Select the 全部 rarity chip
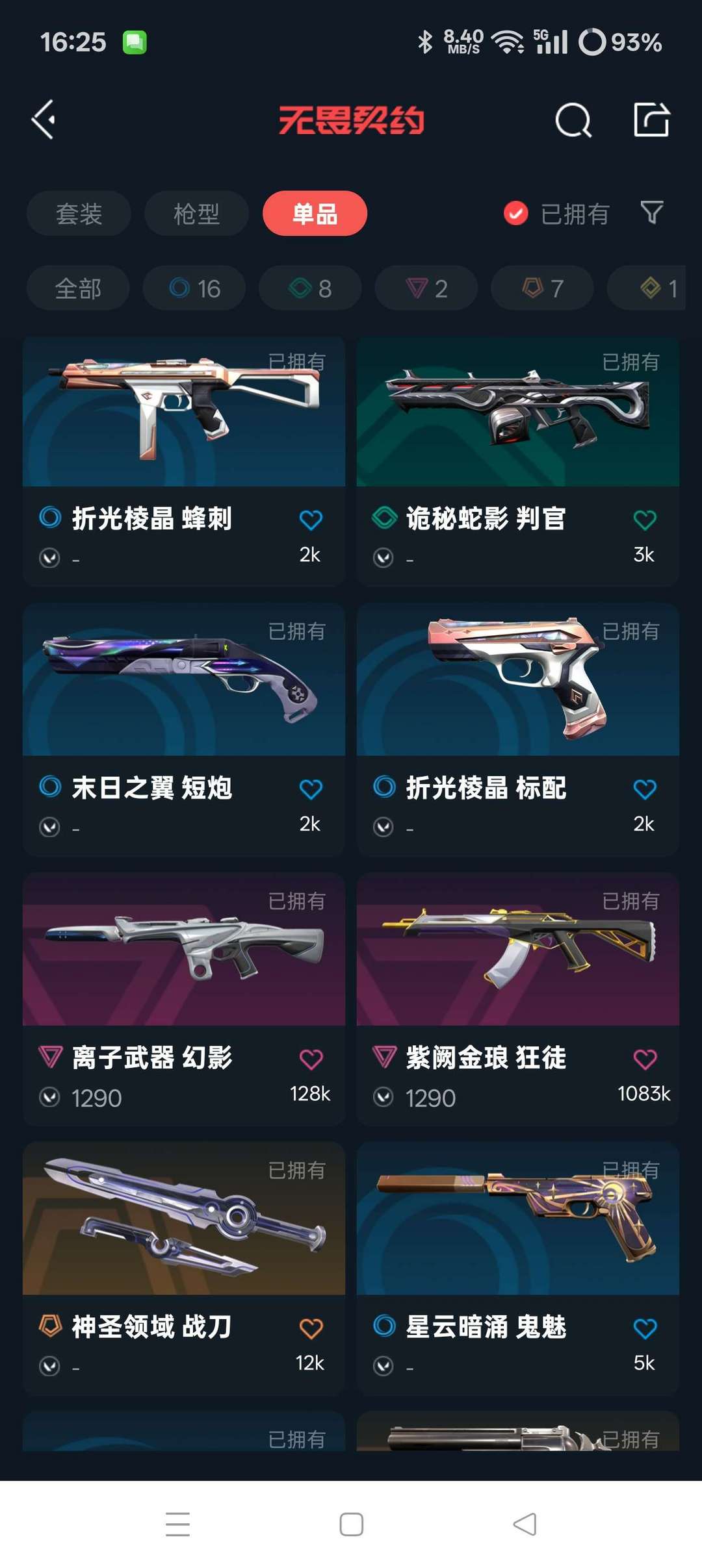 (78, 288)
